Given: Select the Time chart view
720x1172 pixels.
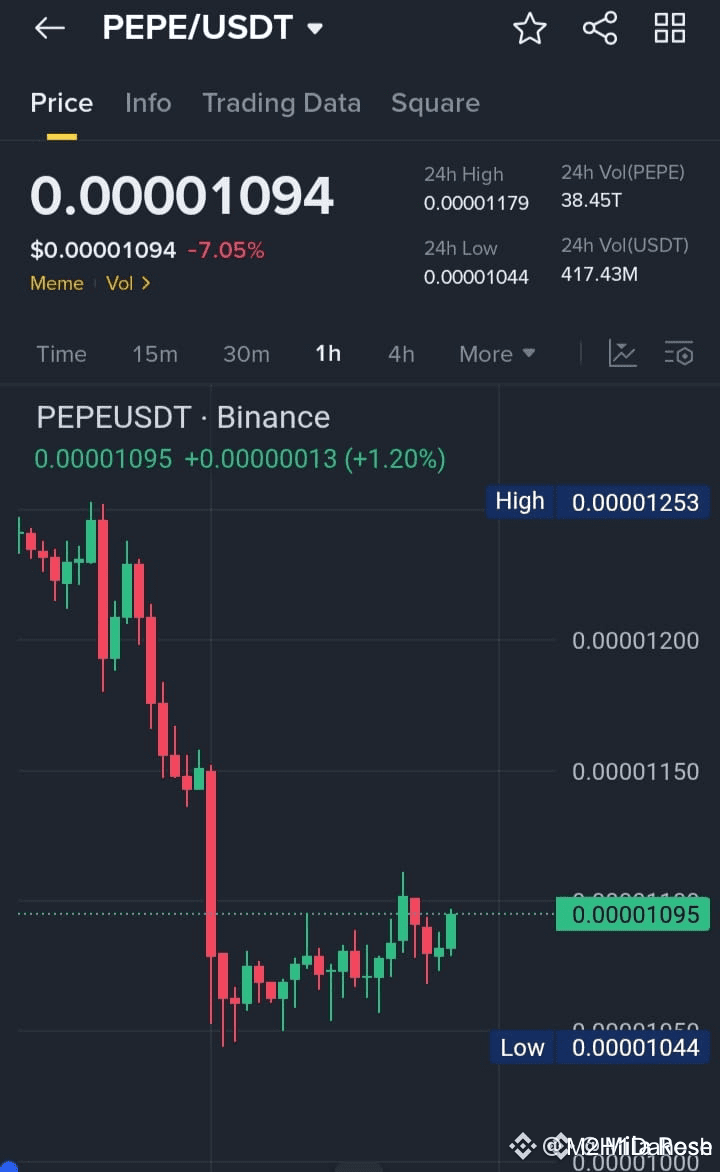Looking at the screenshot, I should click(61, 354).
